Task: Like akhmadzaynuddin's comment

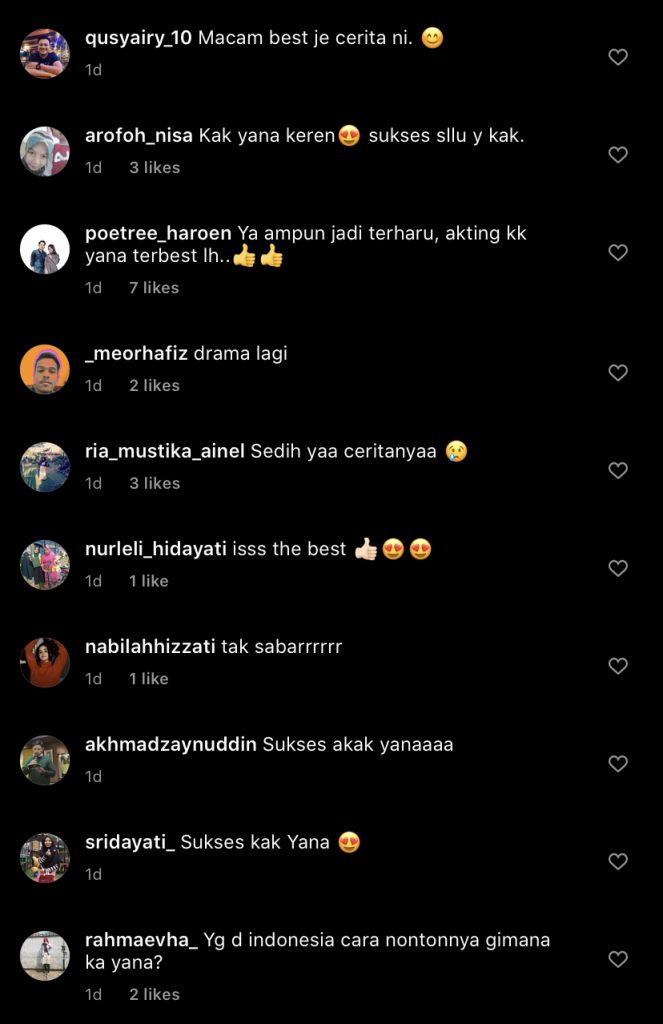Action: click(618, 764)
